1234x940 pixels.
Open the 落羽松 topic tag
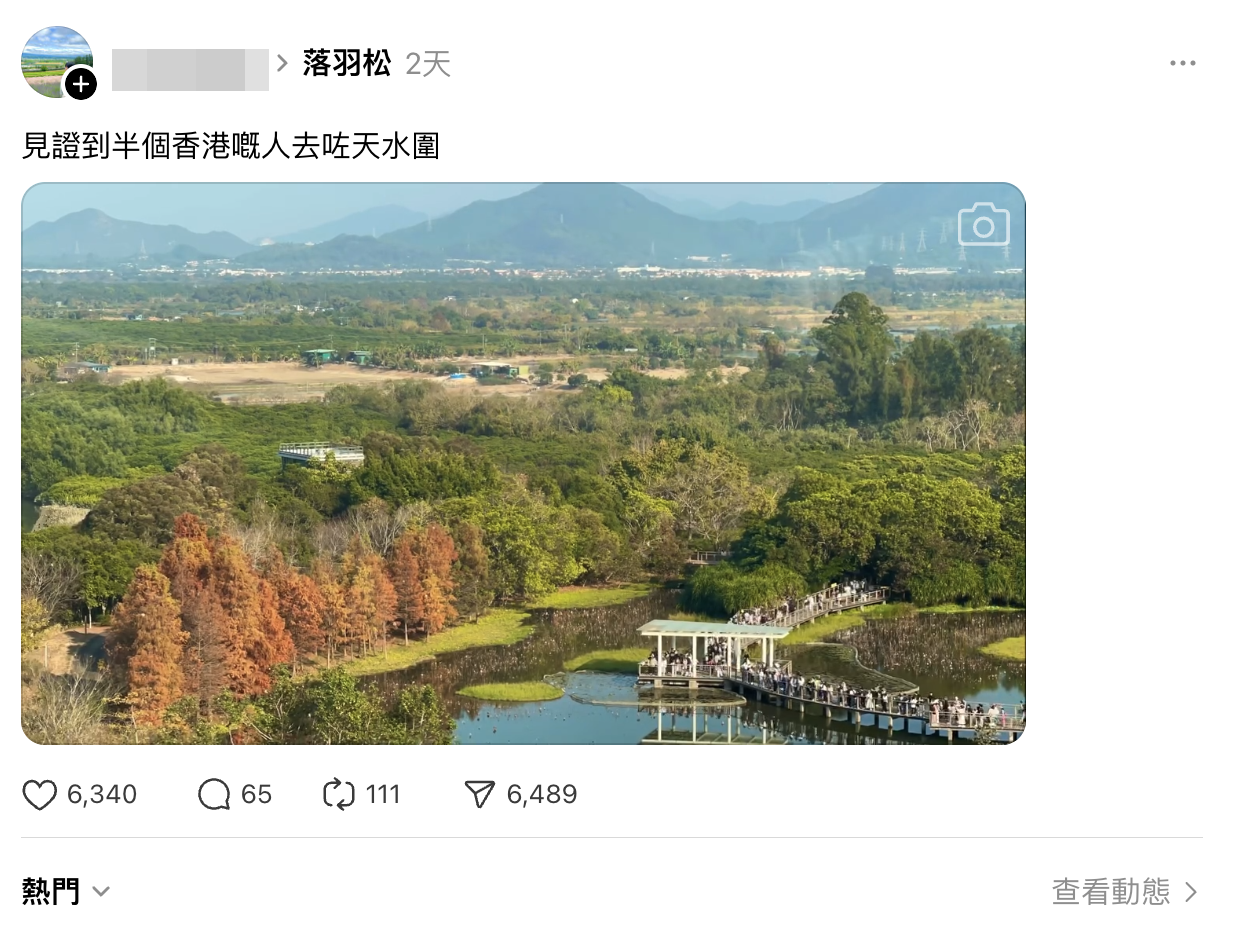346,64
